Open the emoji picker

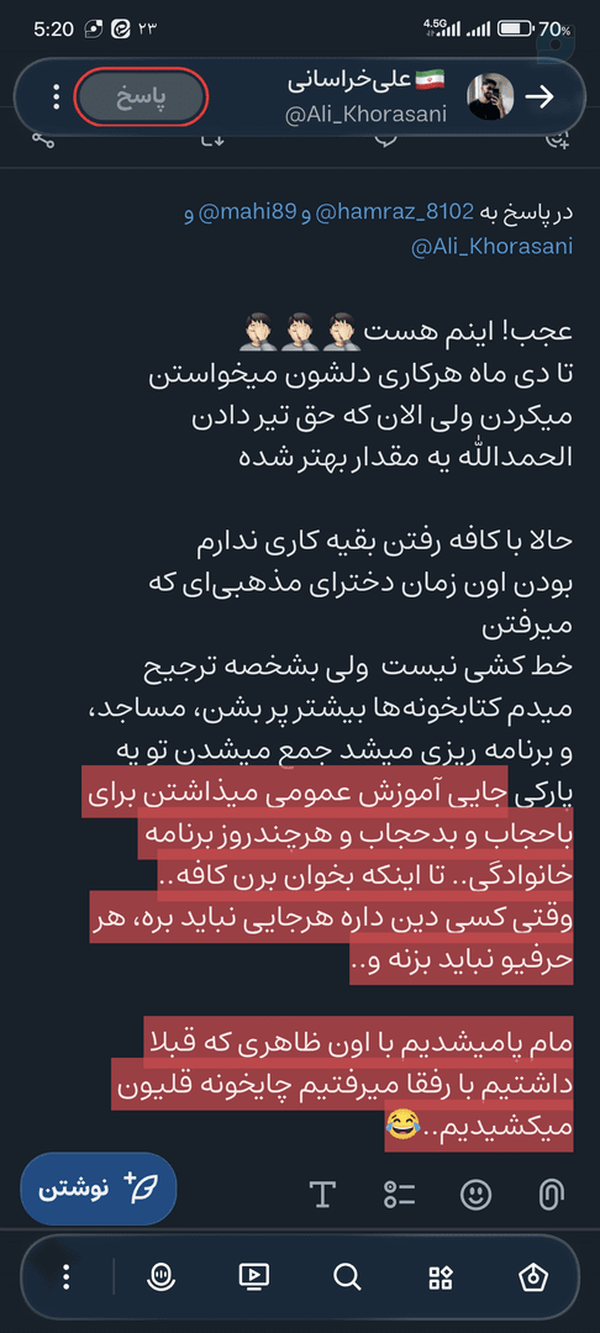click(x=476, y=1193)
